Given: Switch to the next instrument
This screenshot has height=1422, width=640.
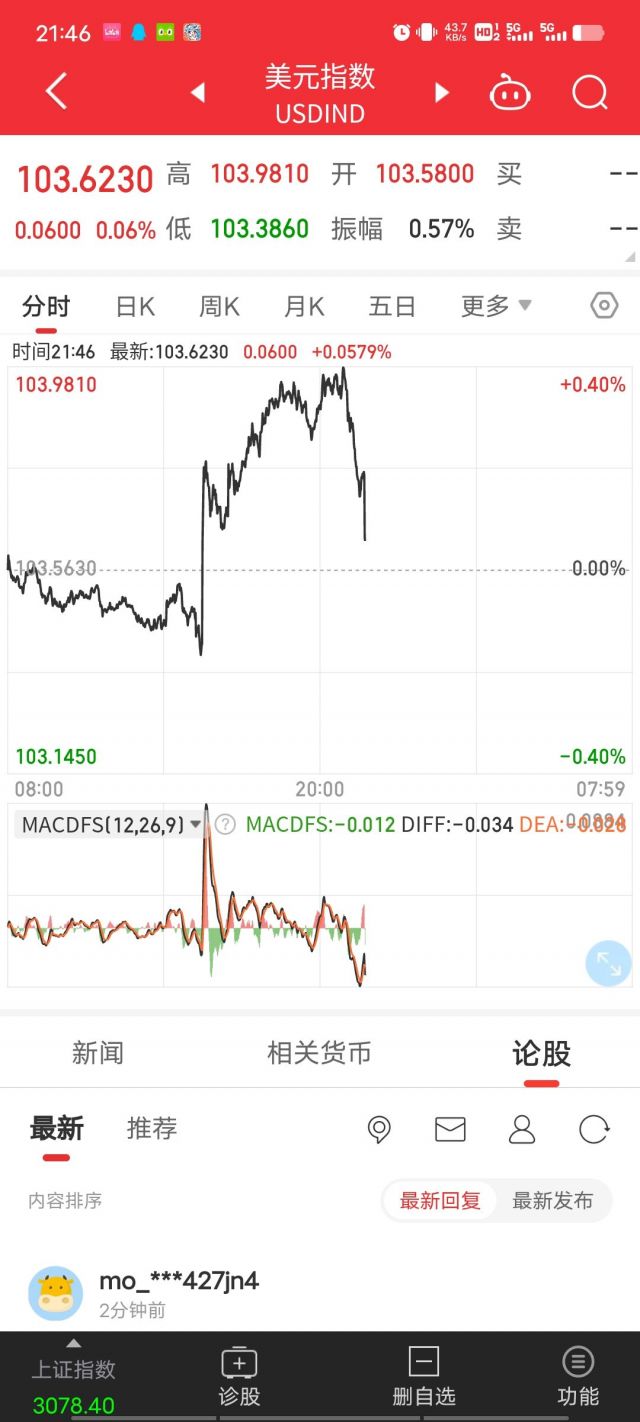Looking at the screenshot, I should 441,93.
